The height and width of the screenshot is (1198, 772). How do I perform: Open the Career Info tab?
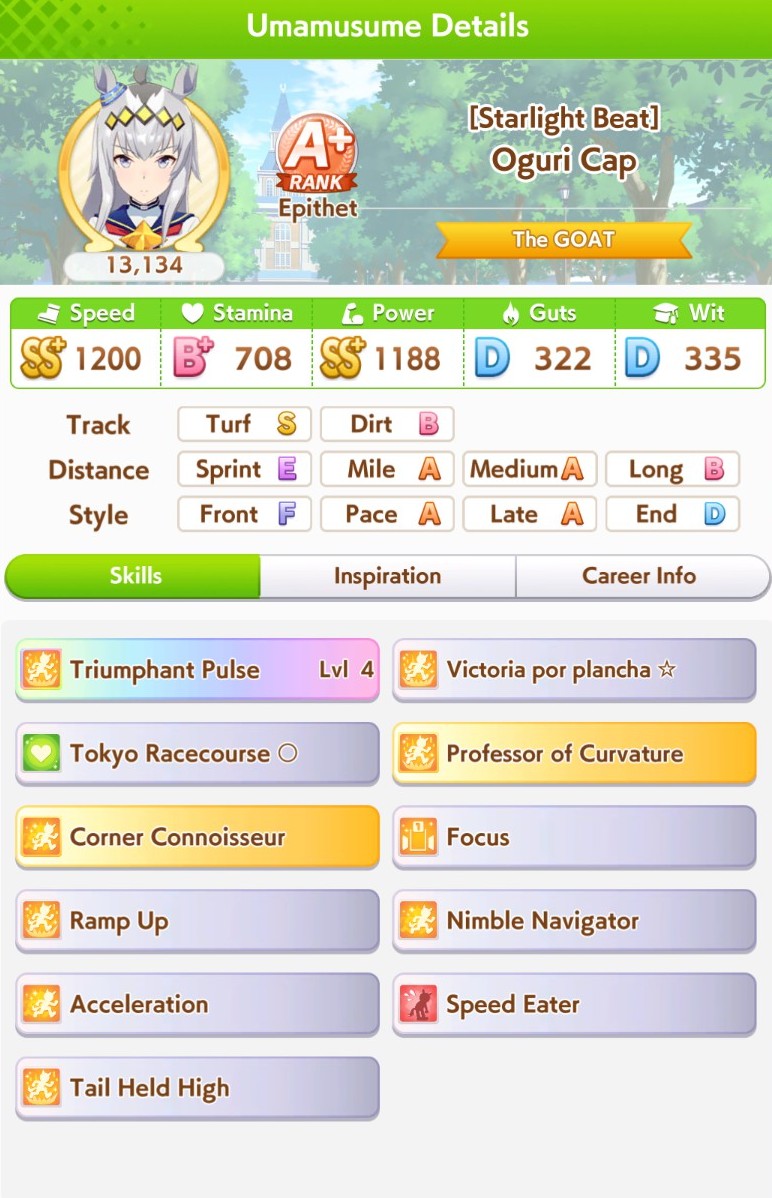(x=640, y=576)
